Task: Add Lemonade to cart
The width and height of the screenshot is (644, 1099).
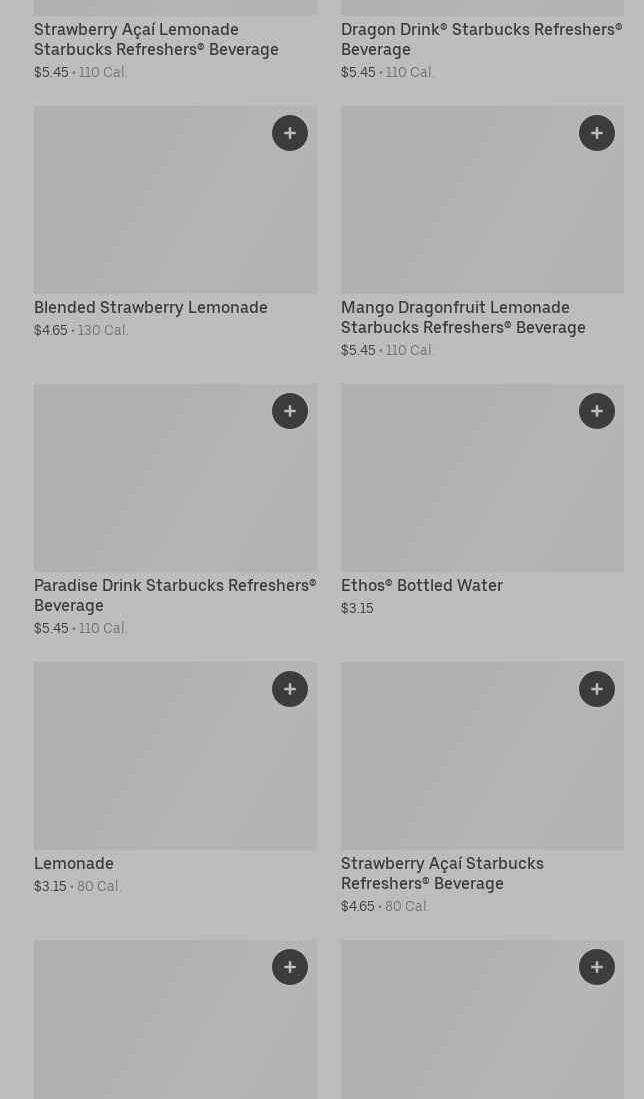Action: coord(290,689)
